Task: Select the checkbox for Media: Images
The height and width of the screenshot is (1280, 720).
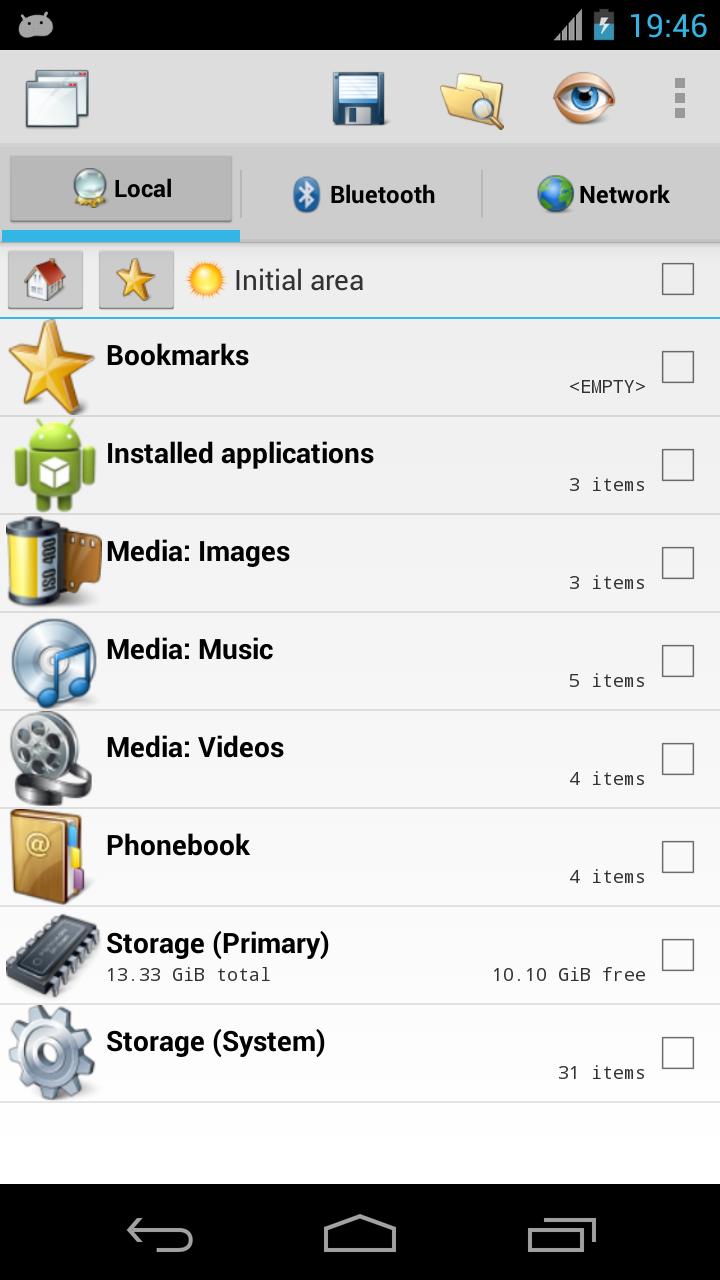Action: pos(678,563)
